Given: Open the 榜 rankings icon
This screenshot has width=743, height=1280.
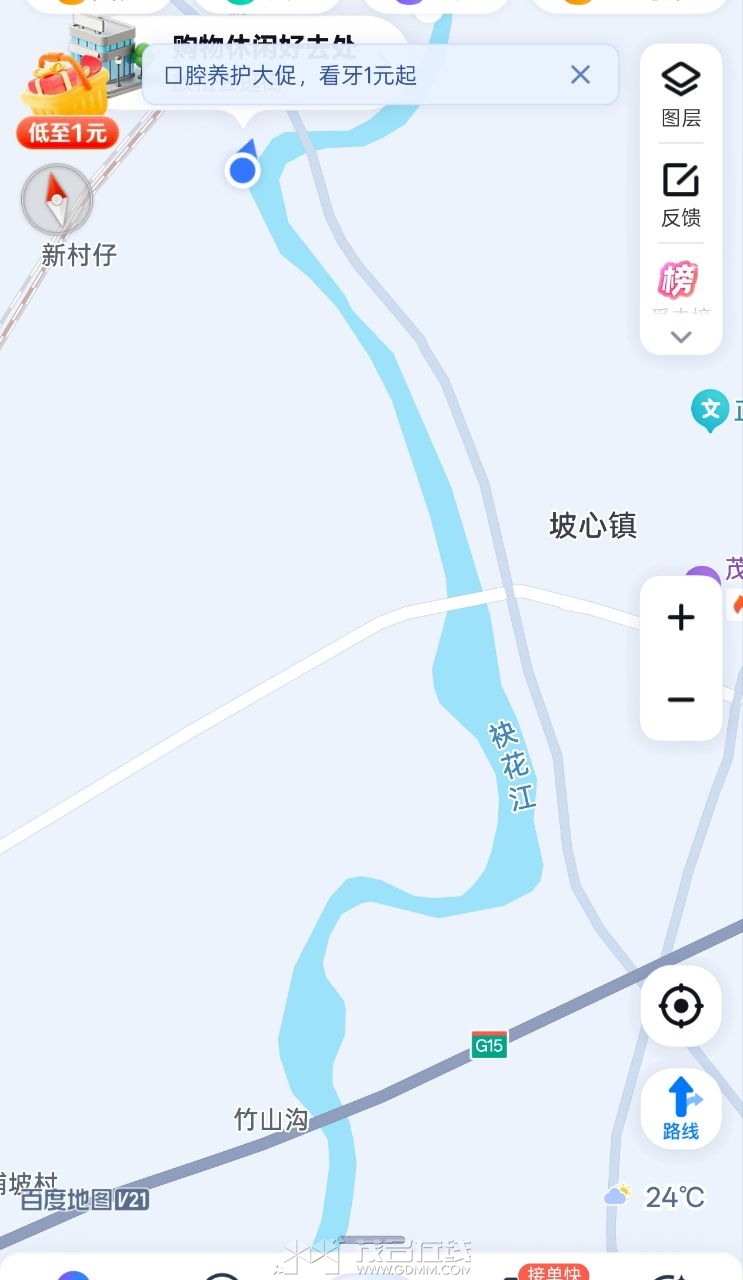Looking at the screenshot, I should [679, 282].
